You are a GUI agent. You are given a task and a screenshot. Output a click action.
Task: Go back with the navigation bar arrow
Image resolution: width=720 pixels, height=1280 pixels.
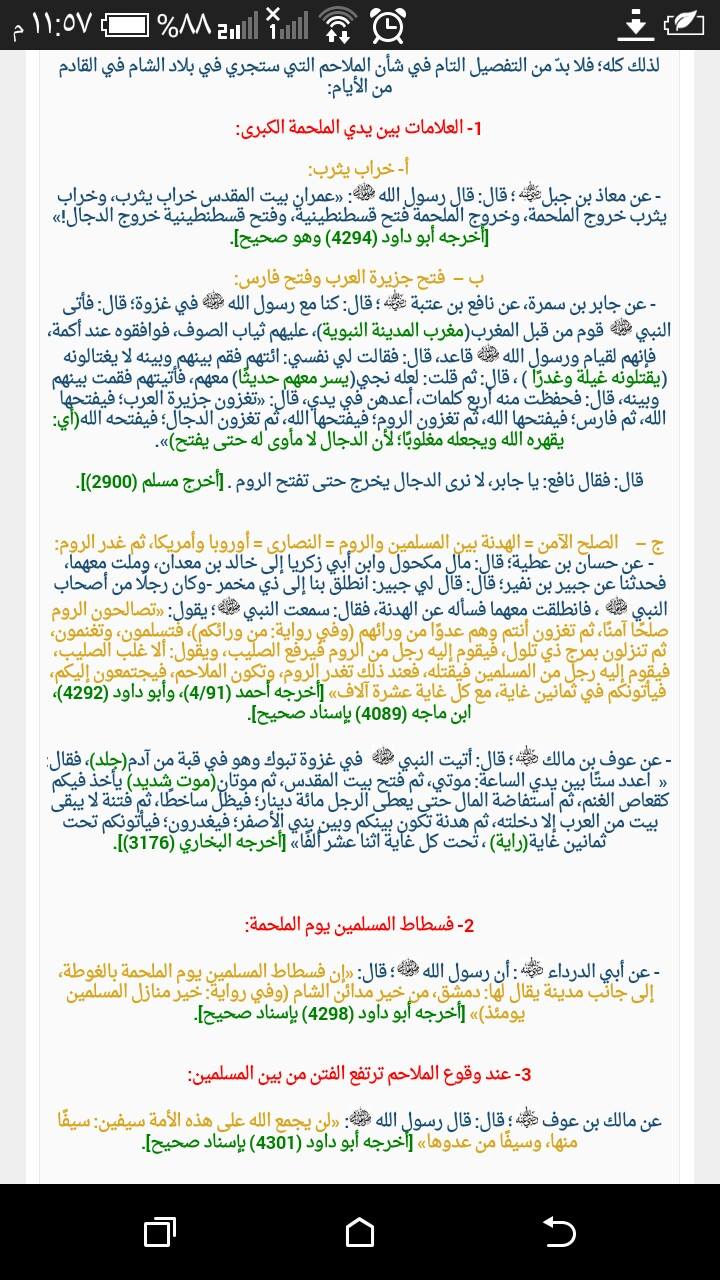[x=559, y=1230]
